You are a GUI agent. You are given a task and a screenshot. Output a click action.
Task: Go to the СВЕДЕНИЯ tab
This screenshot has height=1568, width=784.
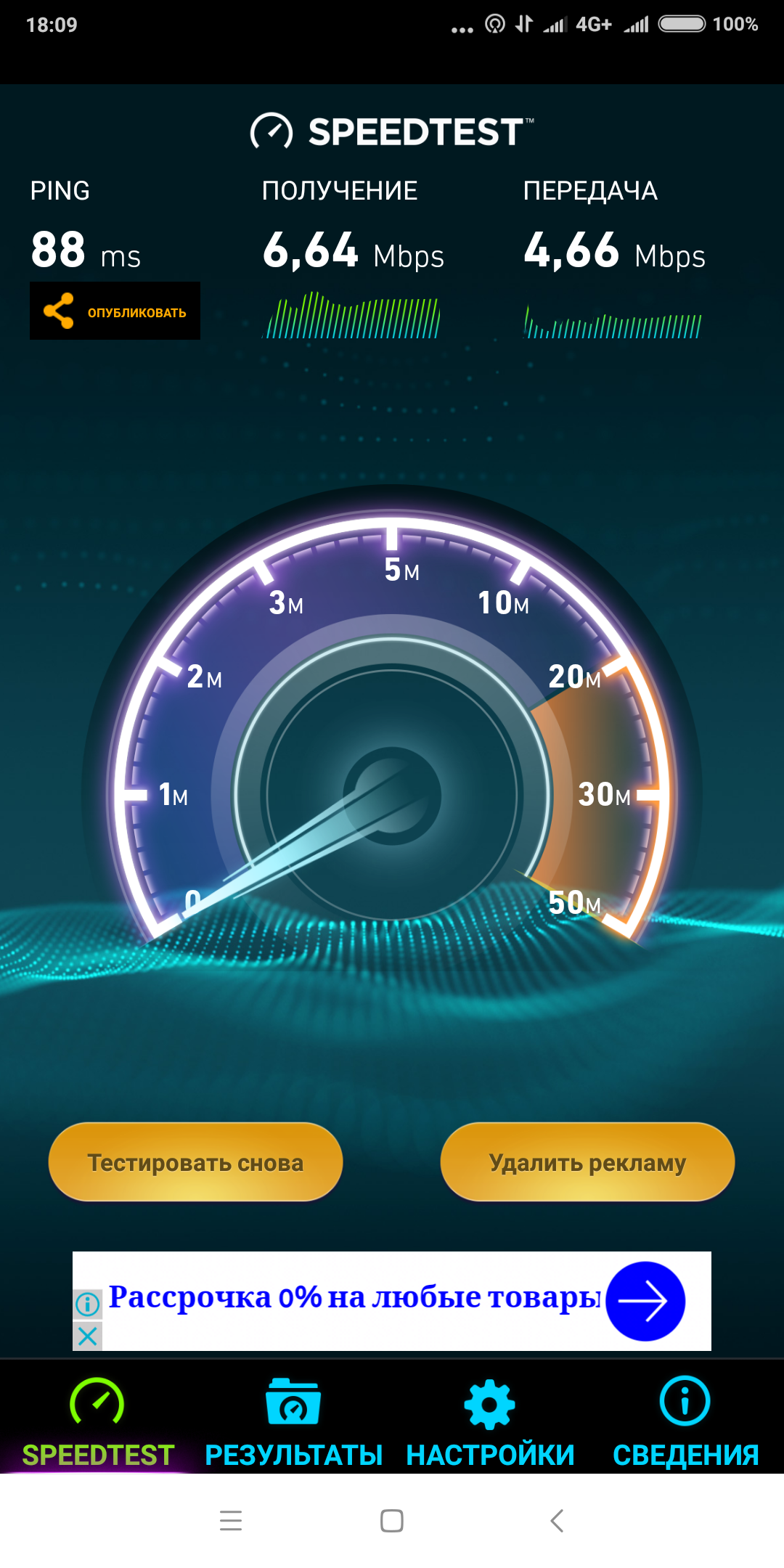[685, 1423]
